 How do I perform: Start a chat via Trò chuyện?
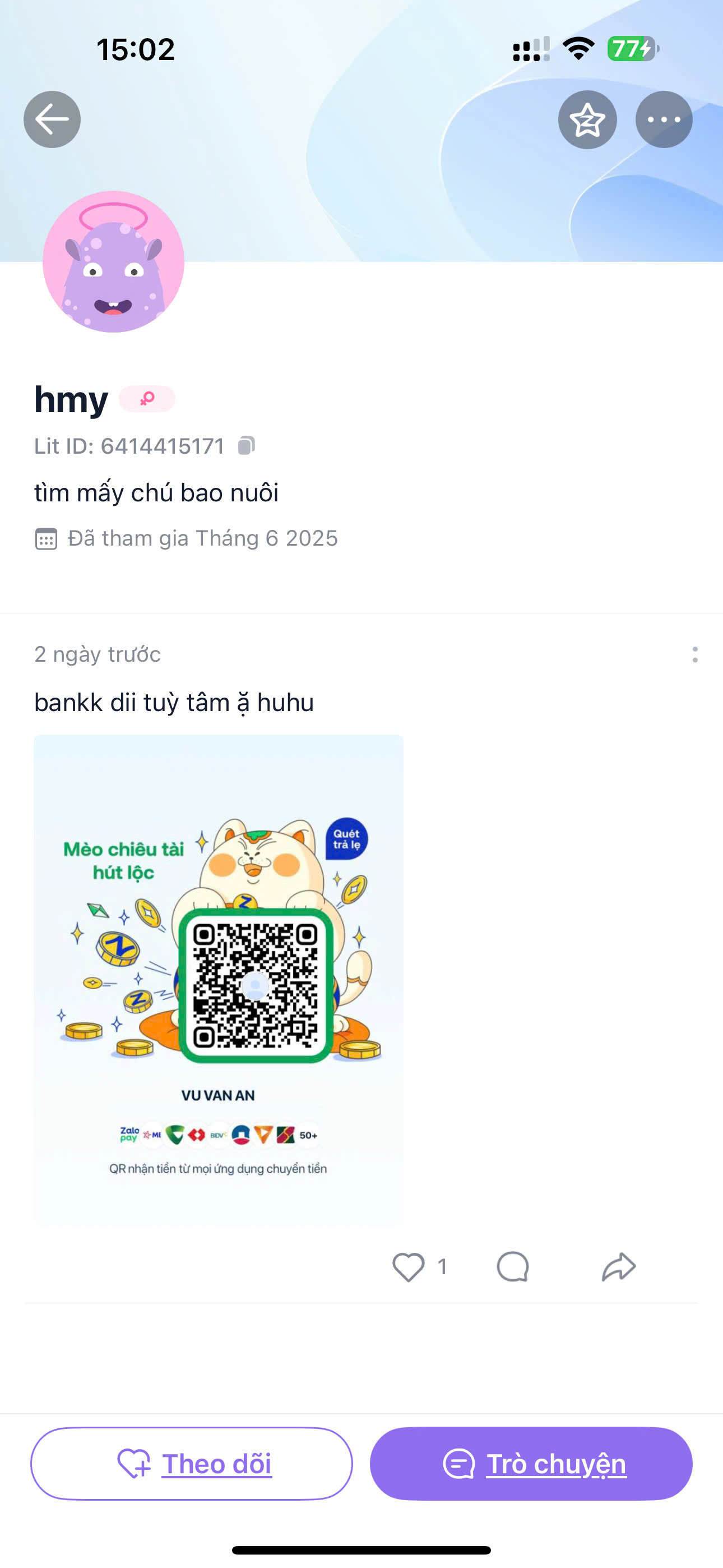click(531, 1463)
